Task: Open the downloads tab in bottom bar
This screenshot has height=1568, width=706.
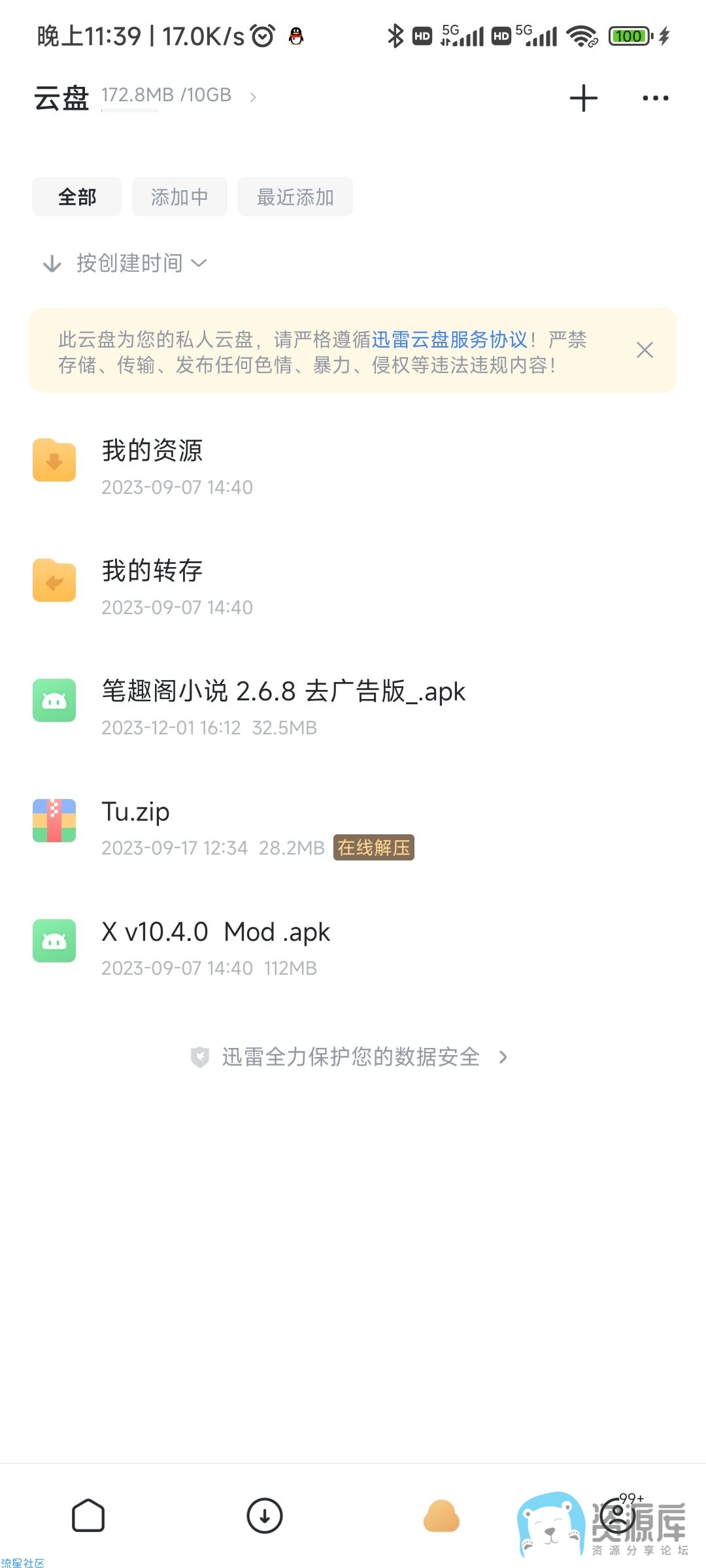Action: (x=264, y=1516)
